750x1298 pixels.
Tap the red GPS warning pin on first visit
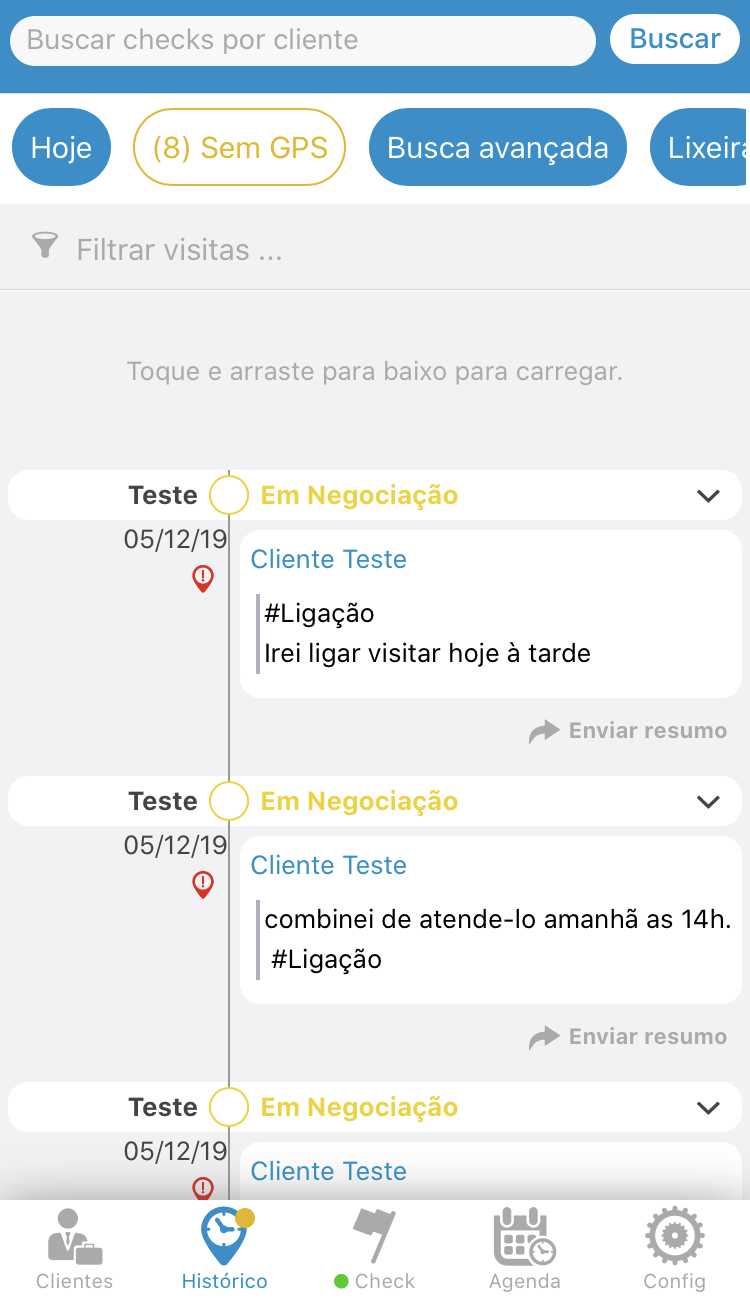tap(203, 578)
